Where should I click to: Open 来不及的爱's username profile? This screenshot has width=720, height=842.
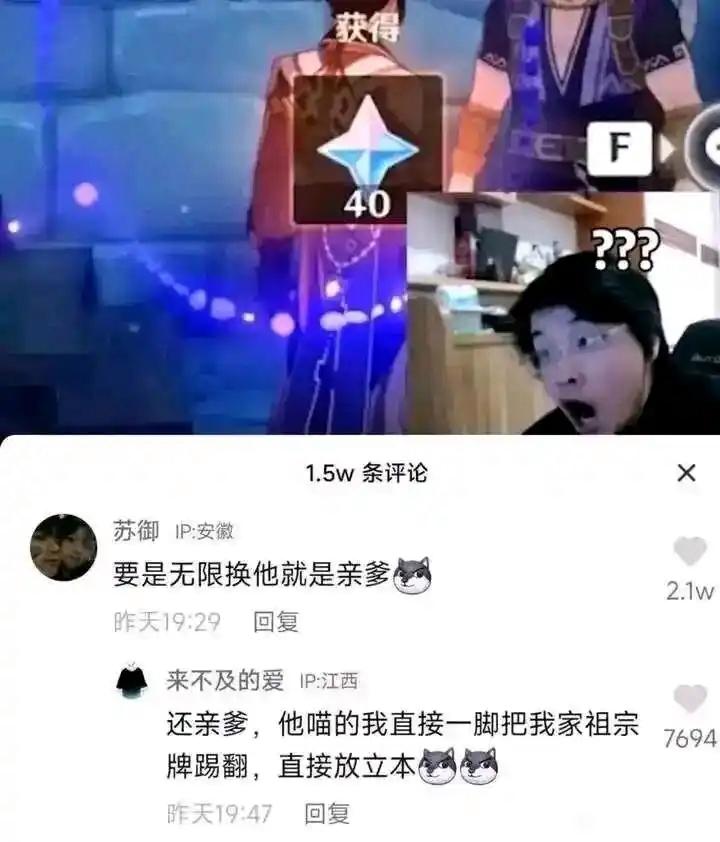point(225,681)
